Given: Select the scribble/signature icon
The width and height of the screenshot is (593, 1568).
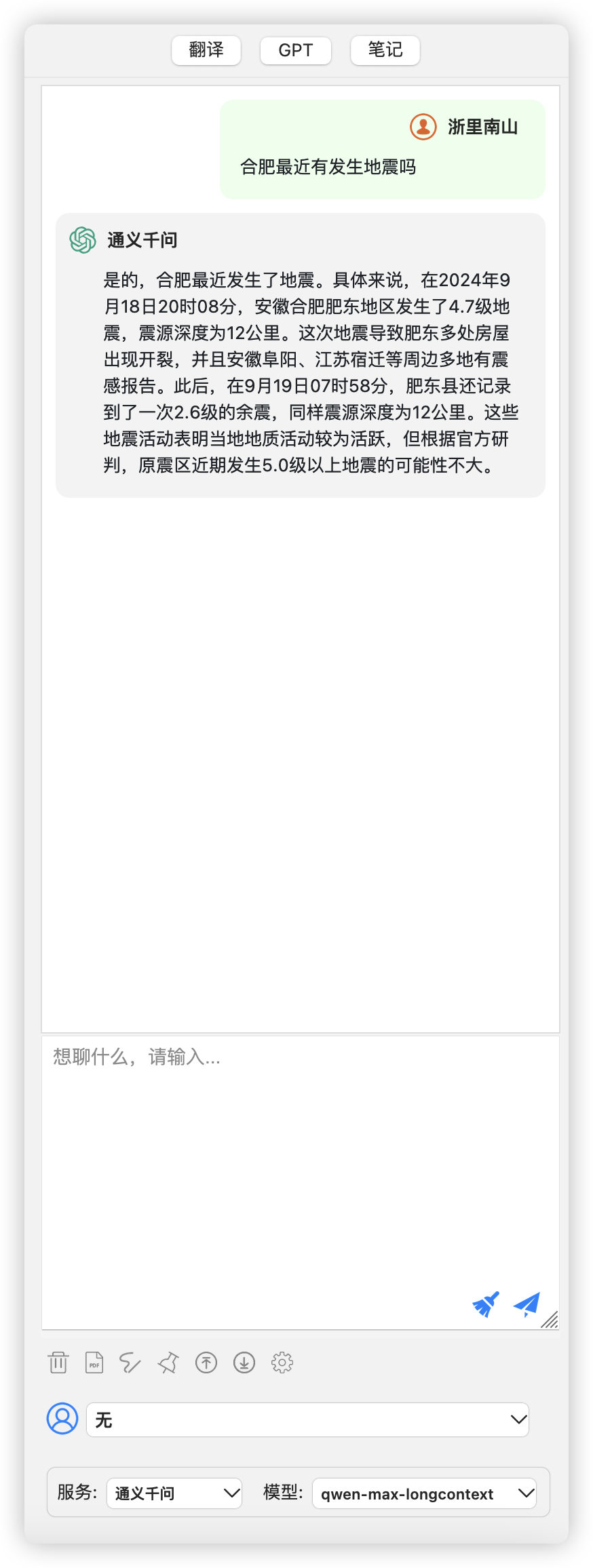Looking at the screenshot, I should point(132,1363).
